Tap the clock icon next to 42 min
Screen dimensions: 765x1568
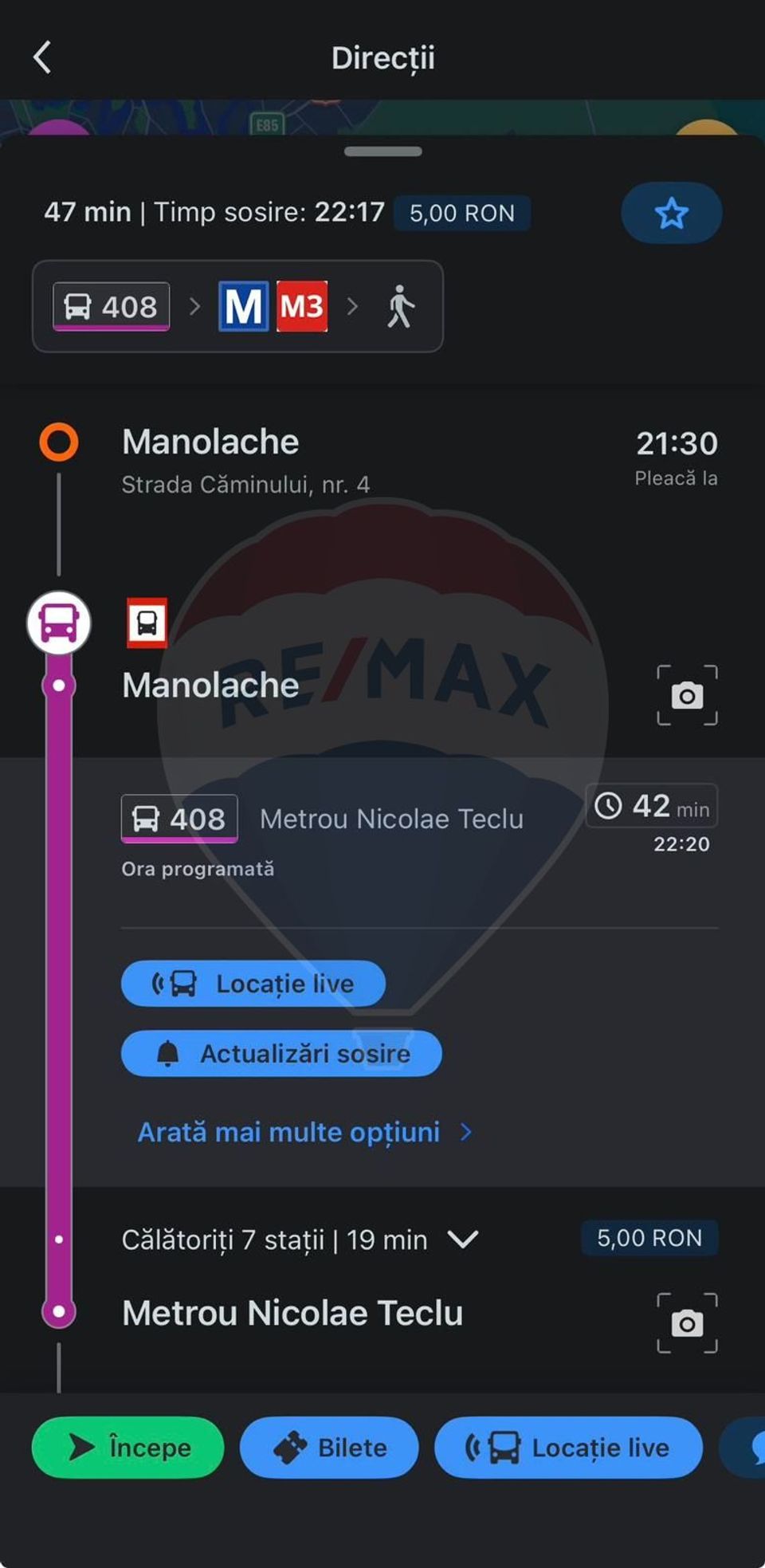pos(609,806)
